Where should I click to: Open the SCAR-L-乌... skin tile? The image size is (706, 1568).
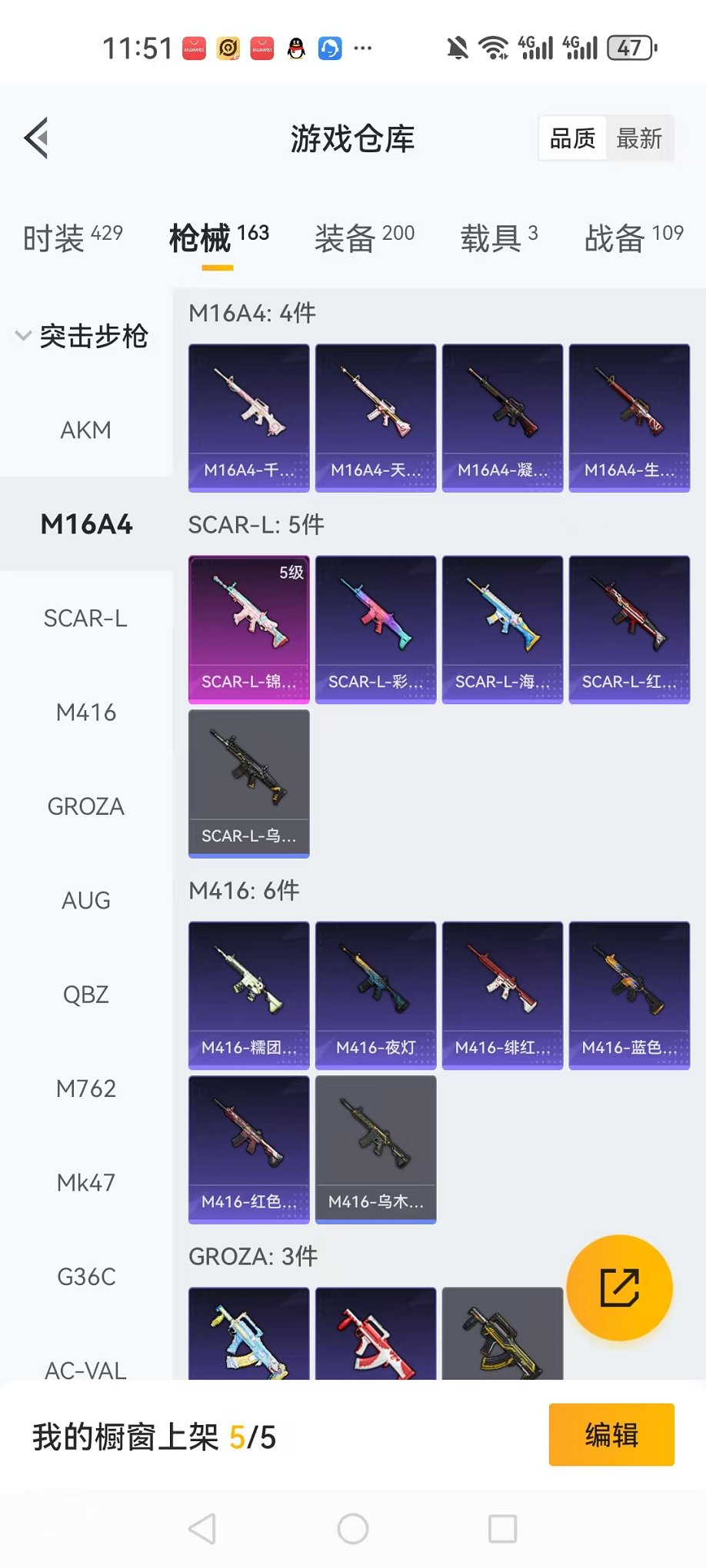(x=248, y=783)
